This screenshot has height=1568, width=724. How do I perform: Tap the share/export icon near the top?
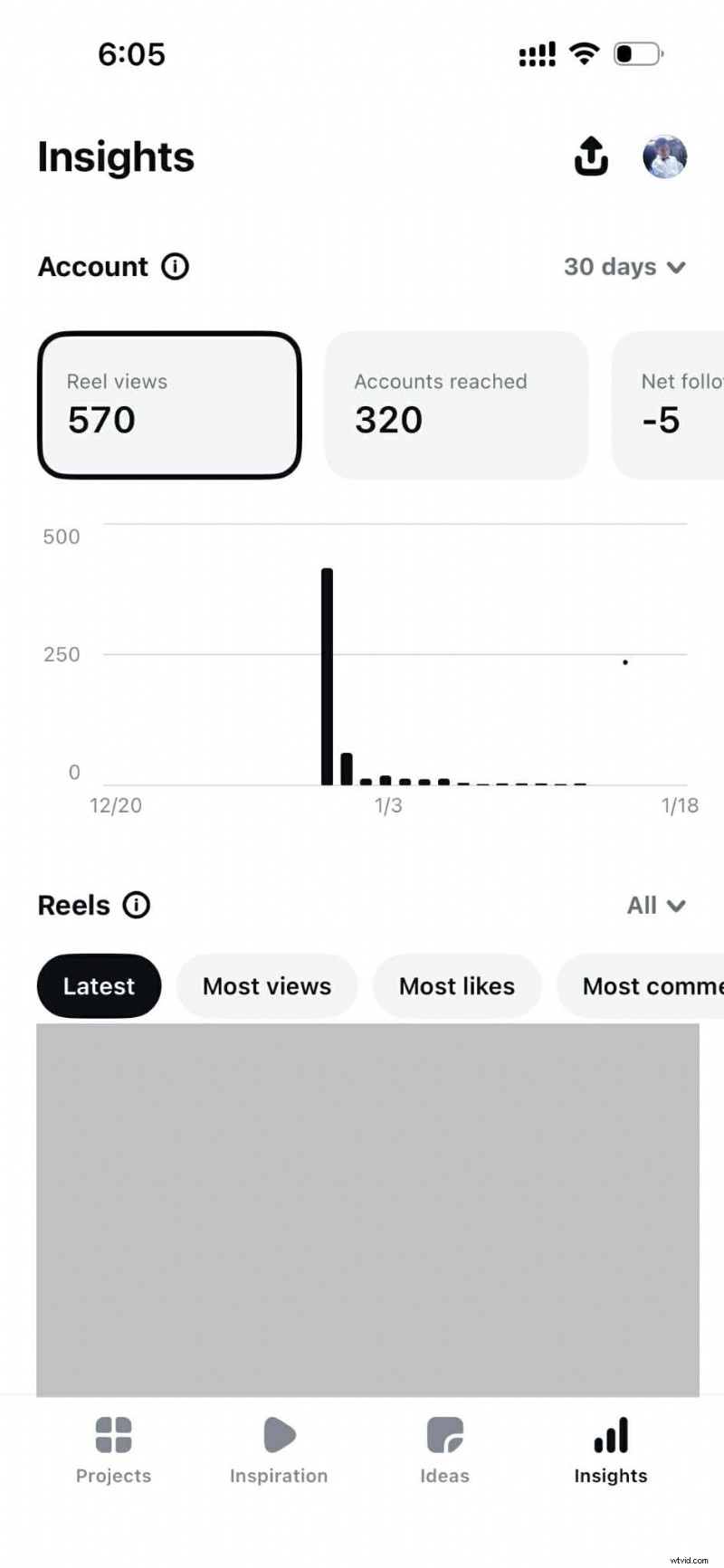click(590, 156)
